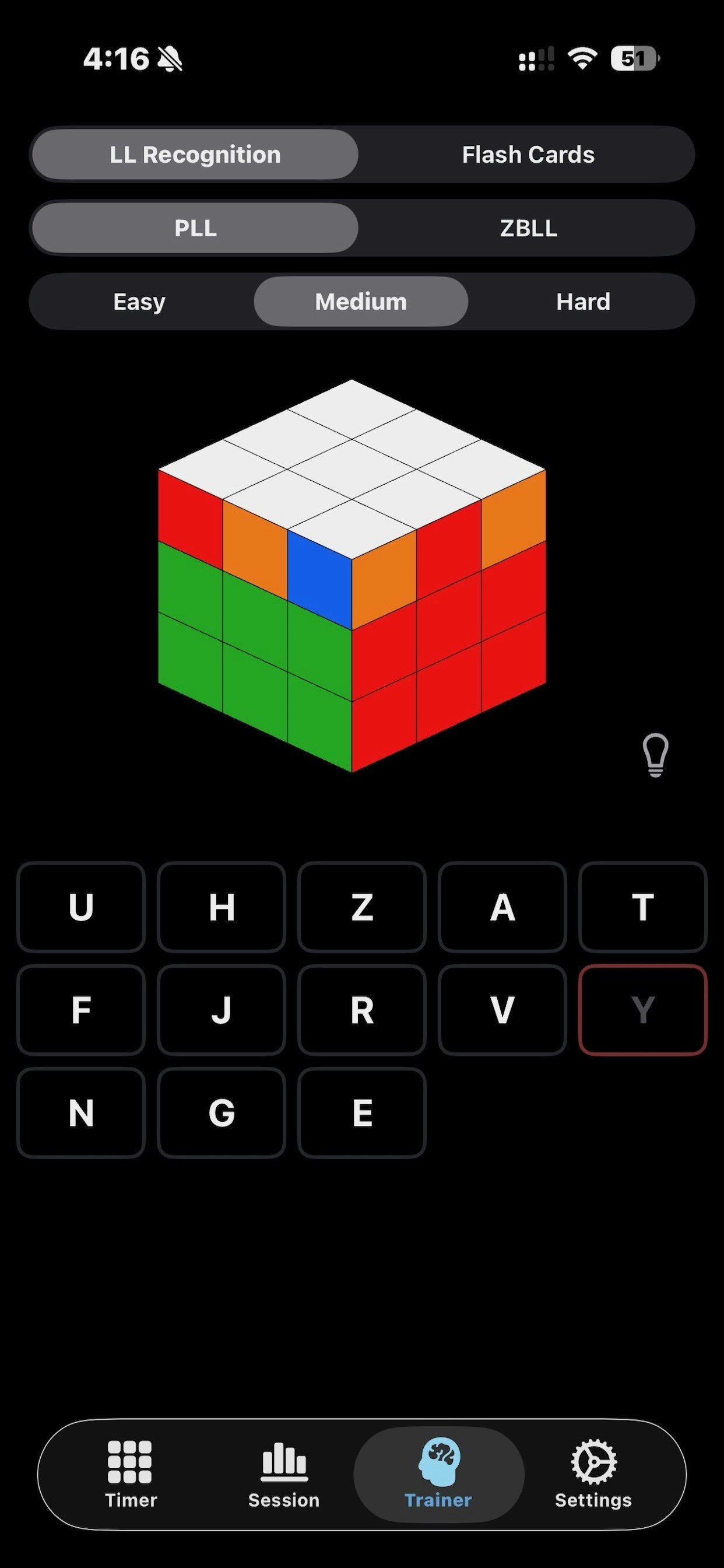Show a hint with the lightbulb icon

(655, 755)
